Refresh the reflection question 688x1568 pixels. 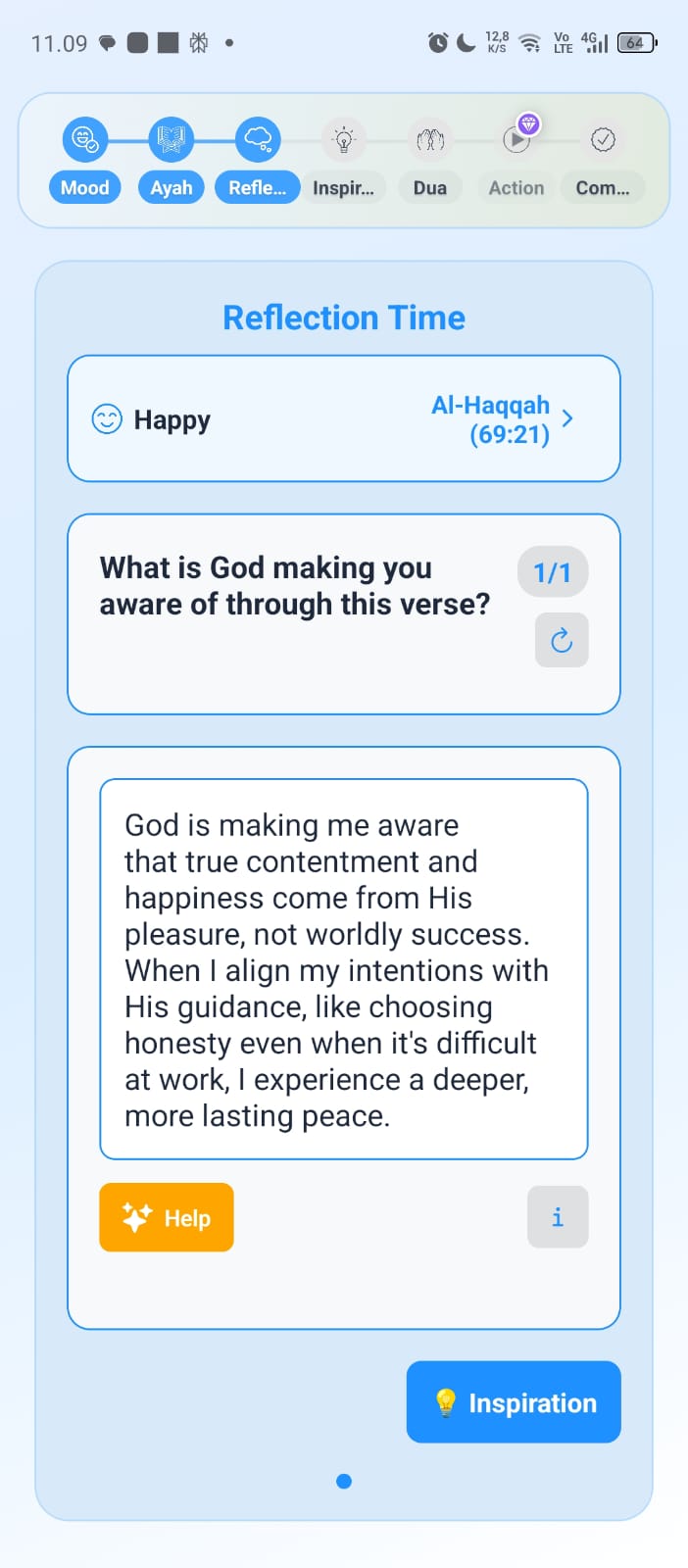point(562,640)
